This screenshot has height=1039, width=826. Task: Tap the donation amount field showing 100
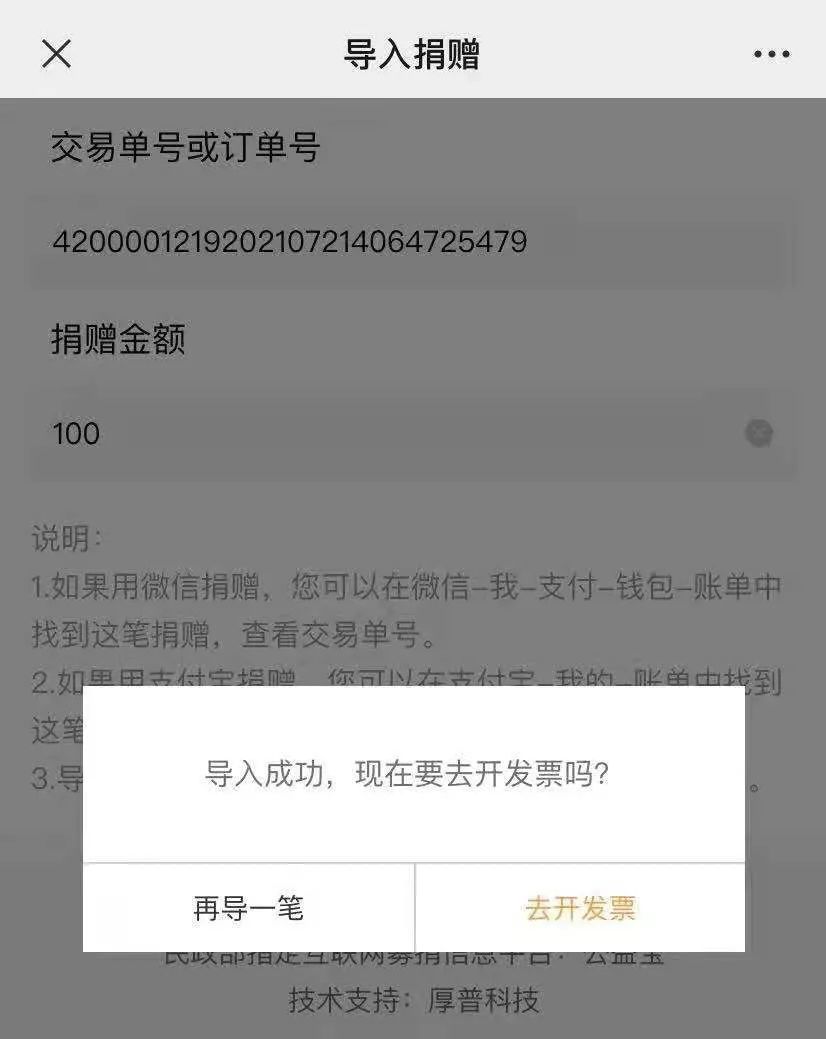coord(400,434)
